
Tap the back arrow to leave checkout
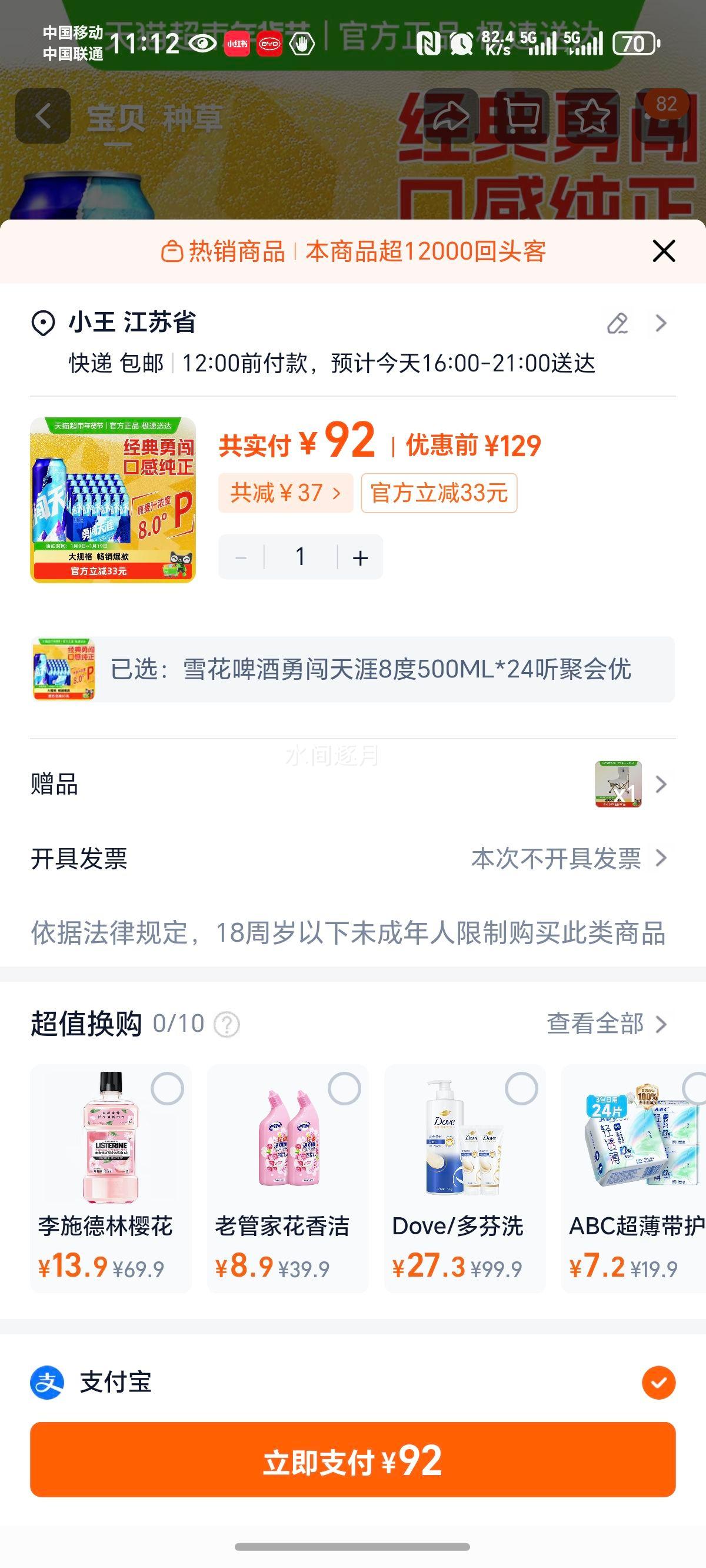click(x=44, y=117)
